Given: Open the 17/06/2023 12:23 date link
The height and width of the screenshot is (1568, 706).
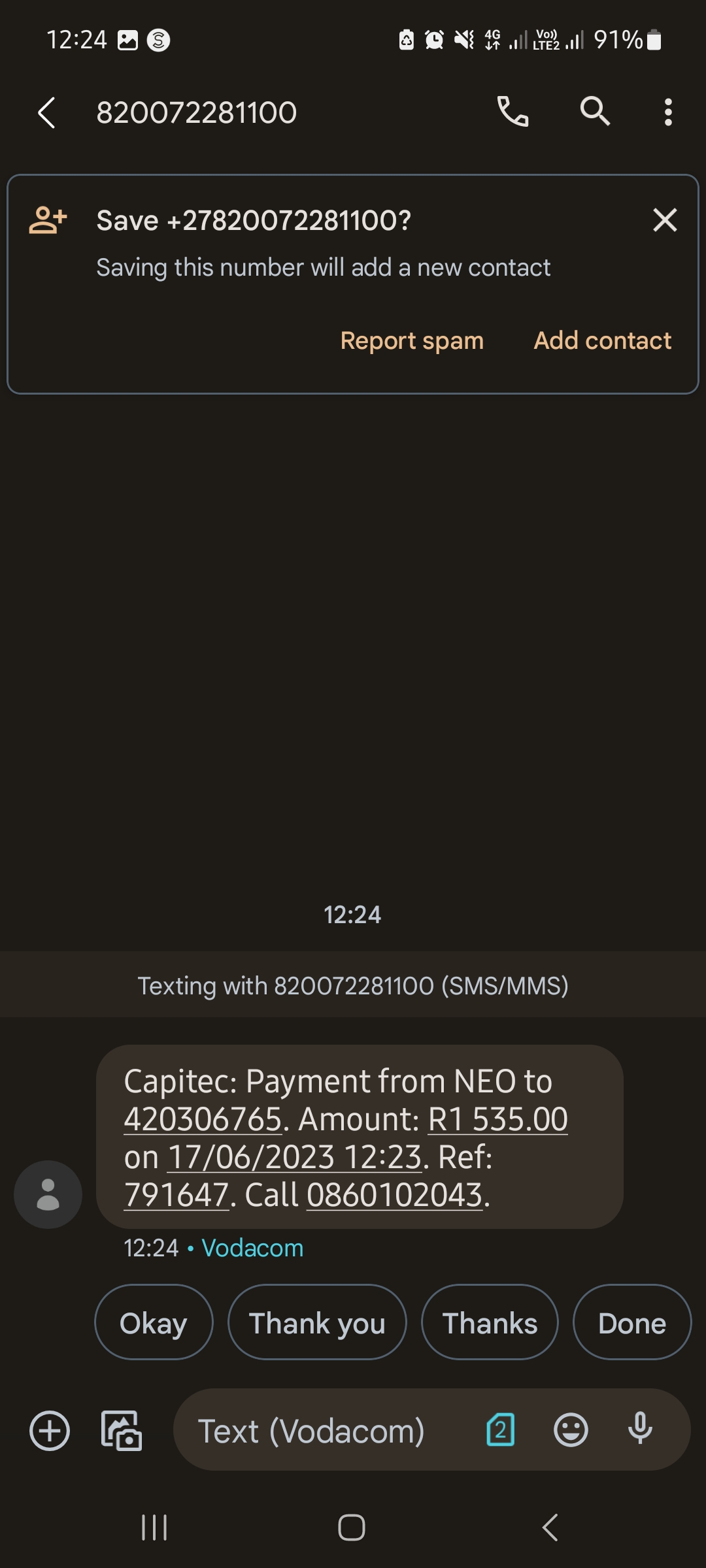Looking at the screenshot, I should point(295,1157).
